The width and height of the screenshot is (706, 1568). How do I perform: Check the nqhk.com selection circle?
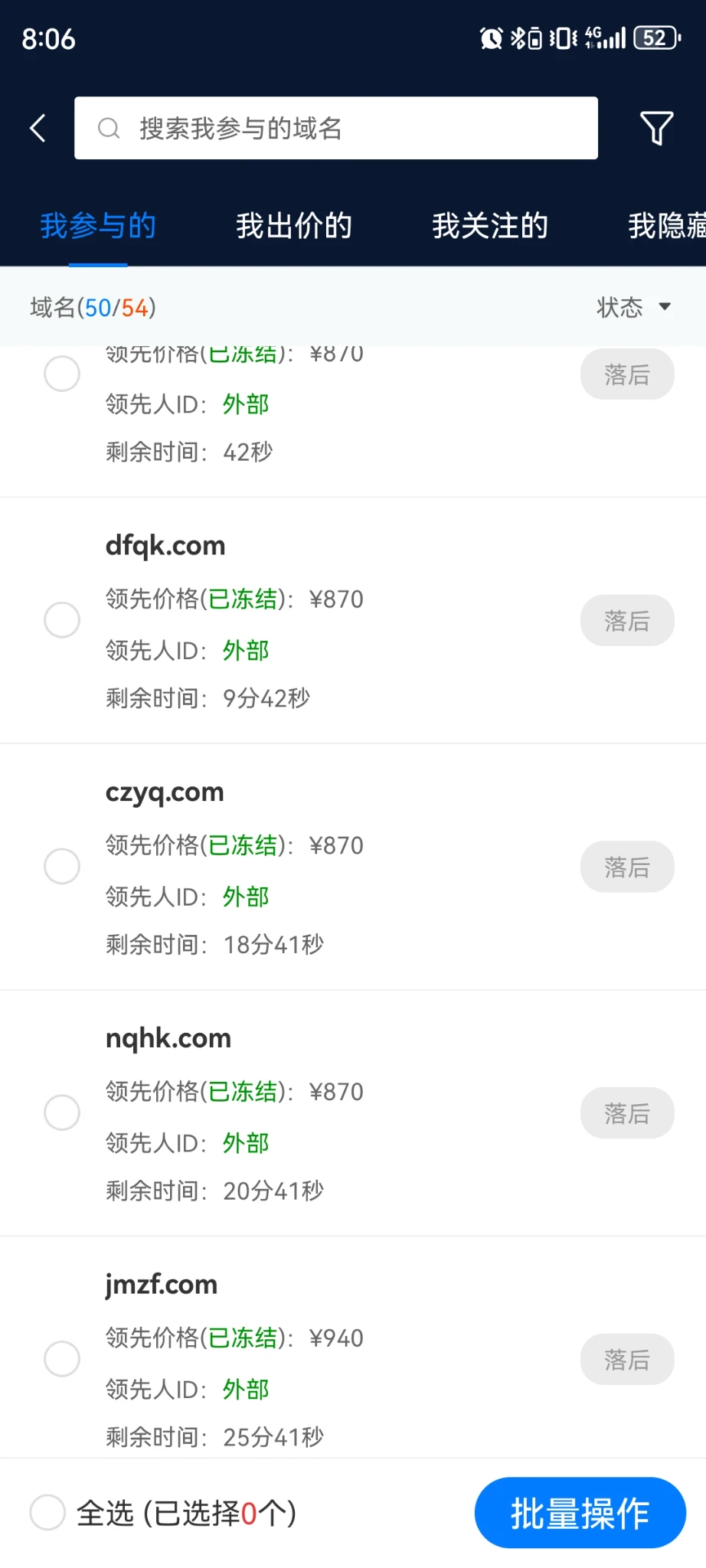point(62,1112)
